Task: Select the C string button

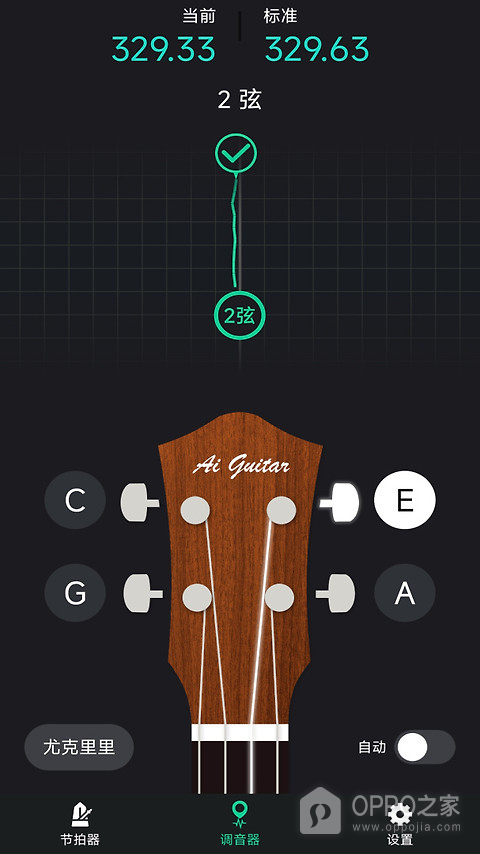Action: 75,500
